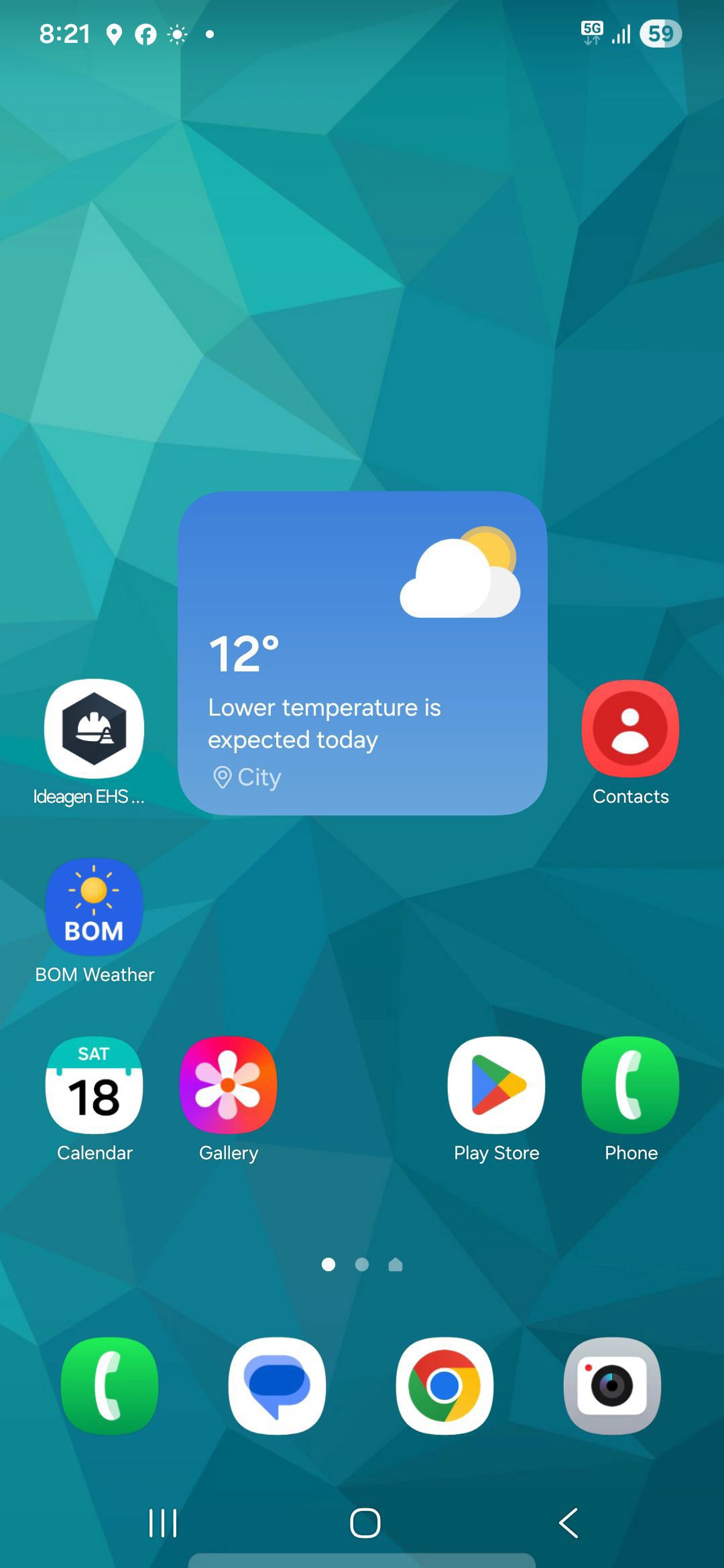Screen dimensions: 724x1568
Task: Open Chrome browser from the dock
Action: [x=444, y=1386]
